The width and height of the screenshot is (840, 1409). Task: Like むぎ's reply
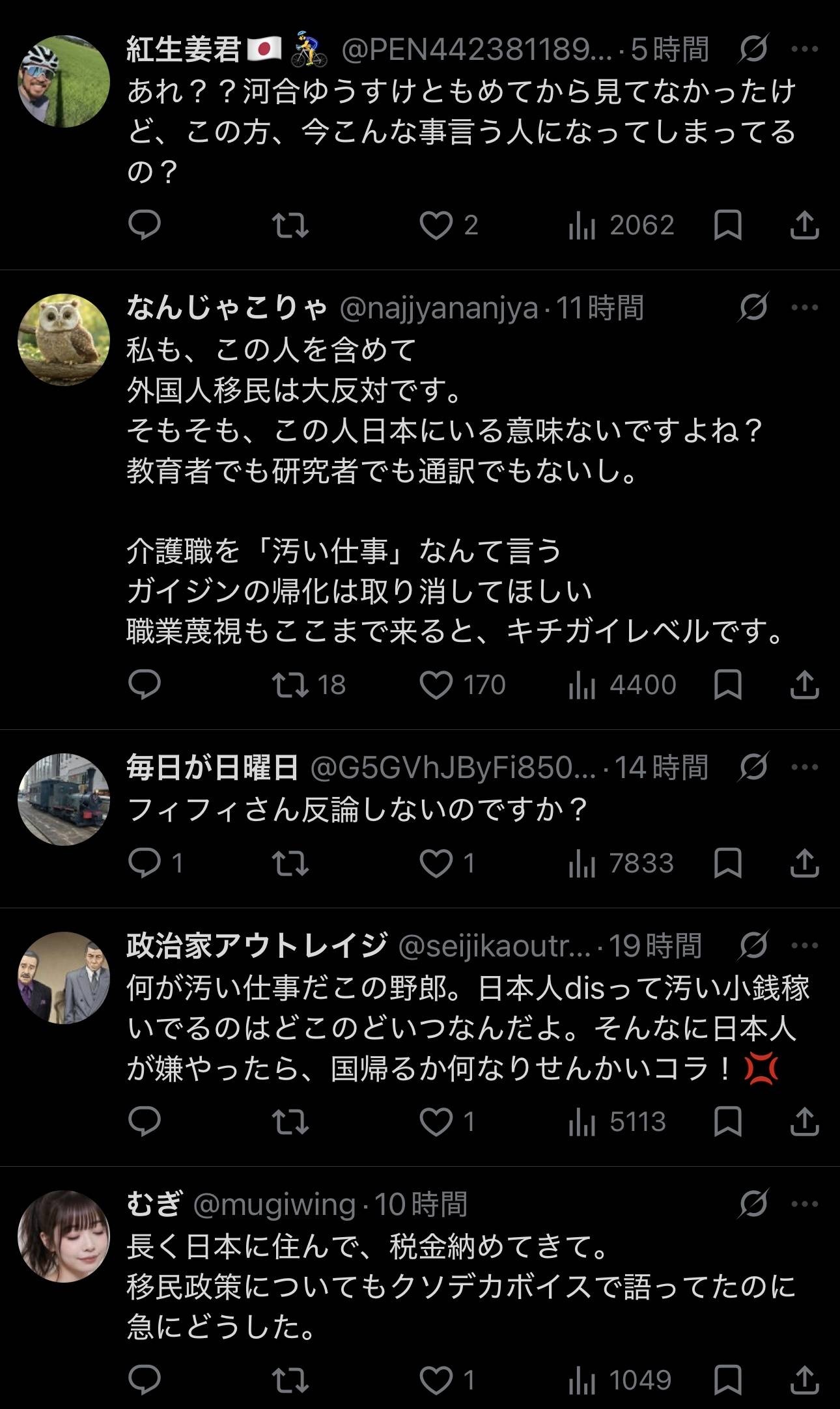(x=436, y=1380)
